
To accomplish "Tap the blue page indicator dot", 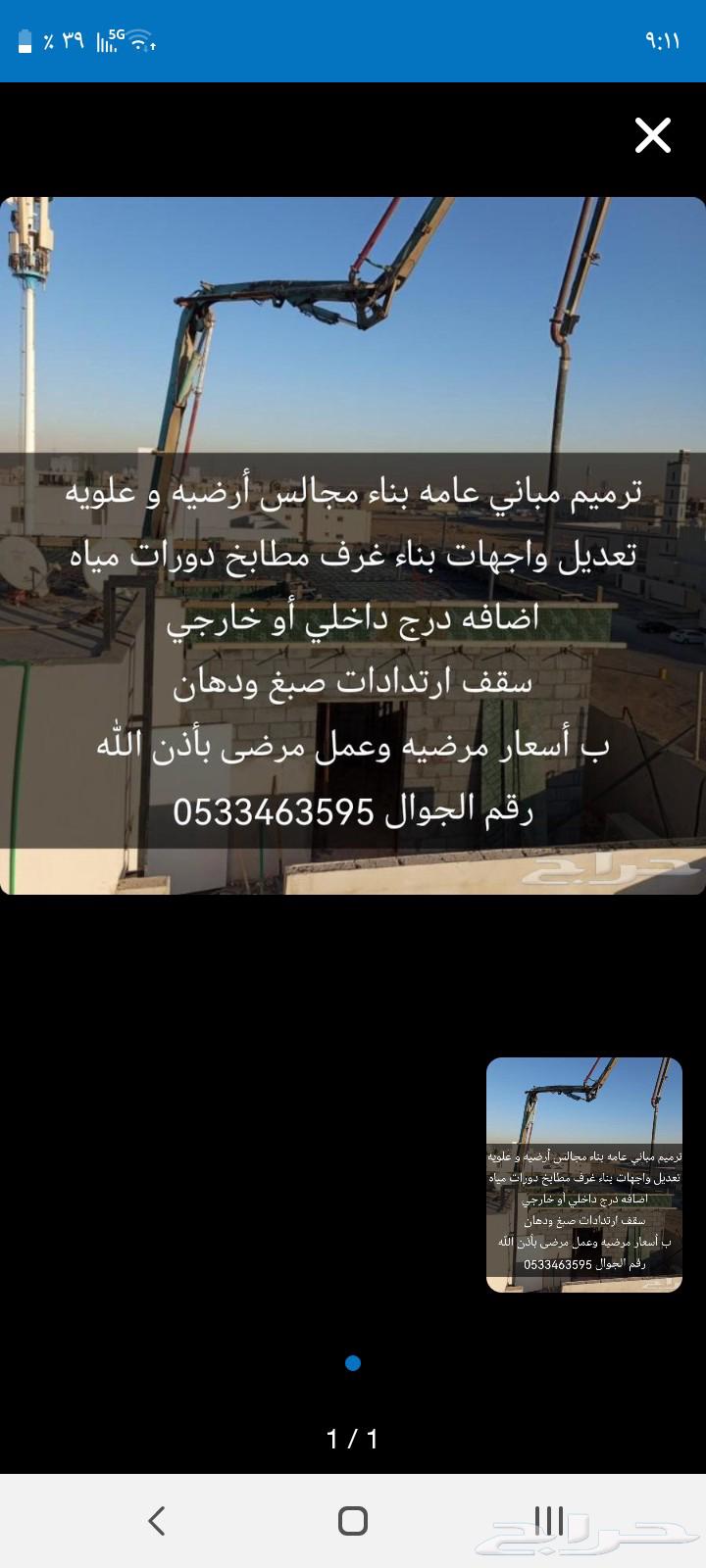I will tap(353, 1363).
